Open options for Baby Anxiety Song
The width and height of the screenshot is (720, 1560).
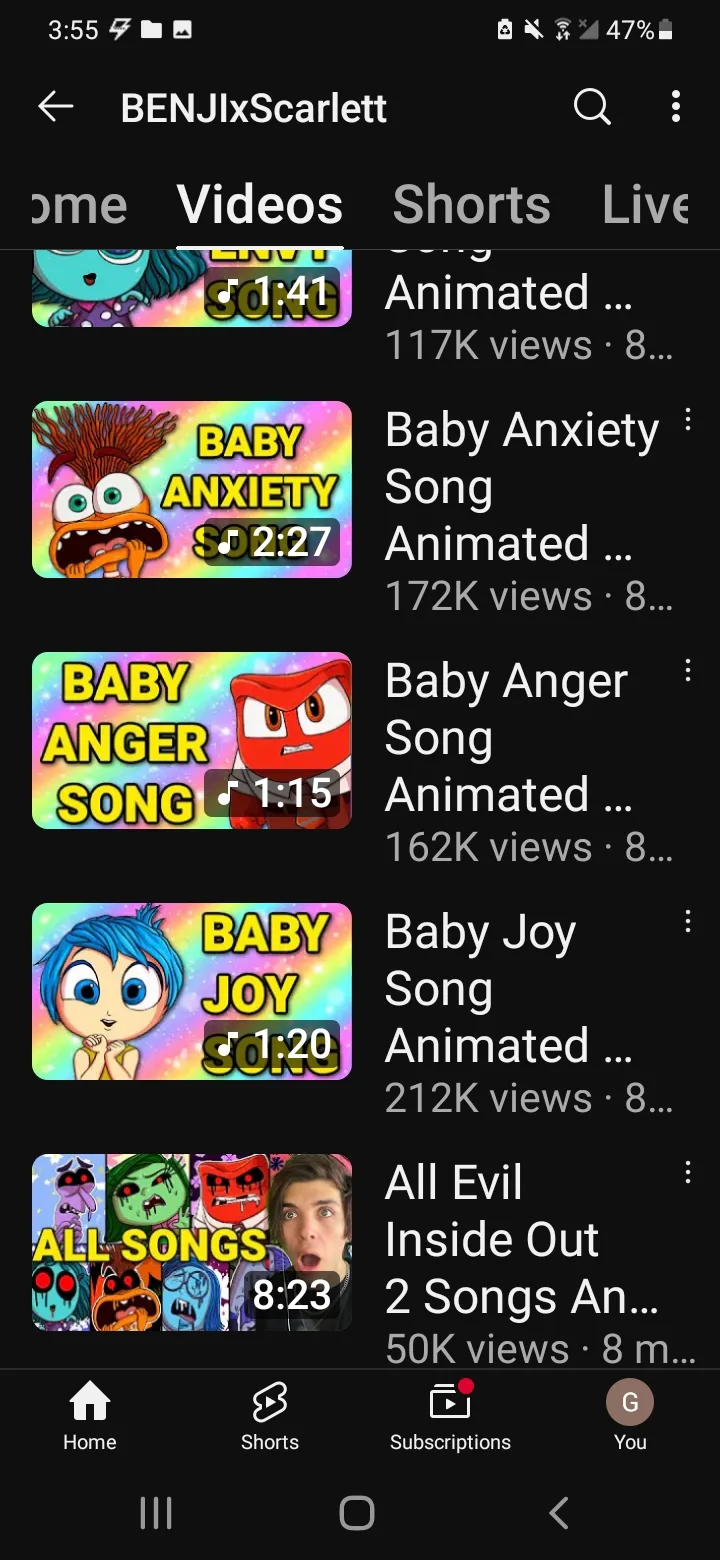[688, 420]
